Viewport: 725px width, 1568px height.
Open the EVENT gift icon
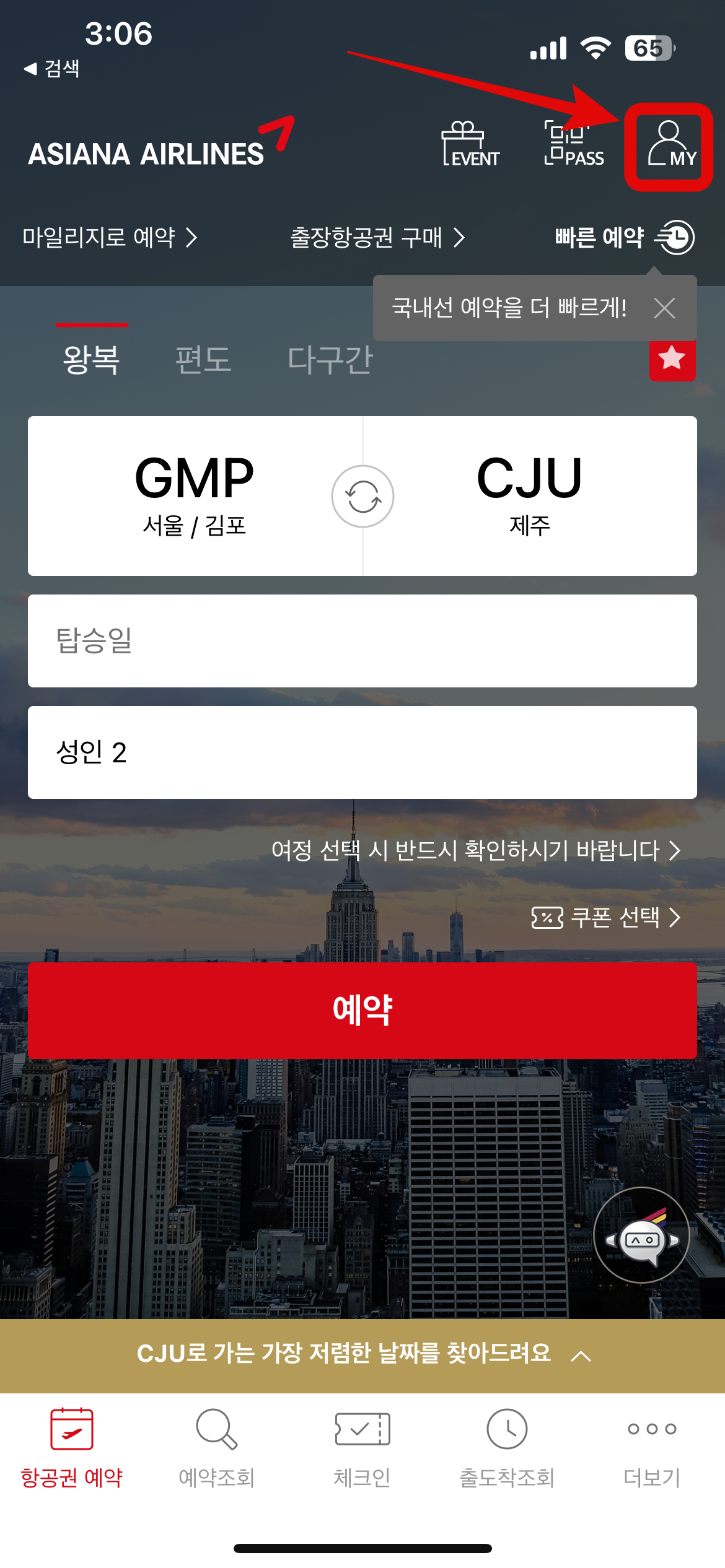click(x=471, y=145)
